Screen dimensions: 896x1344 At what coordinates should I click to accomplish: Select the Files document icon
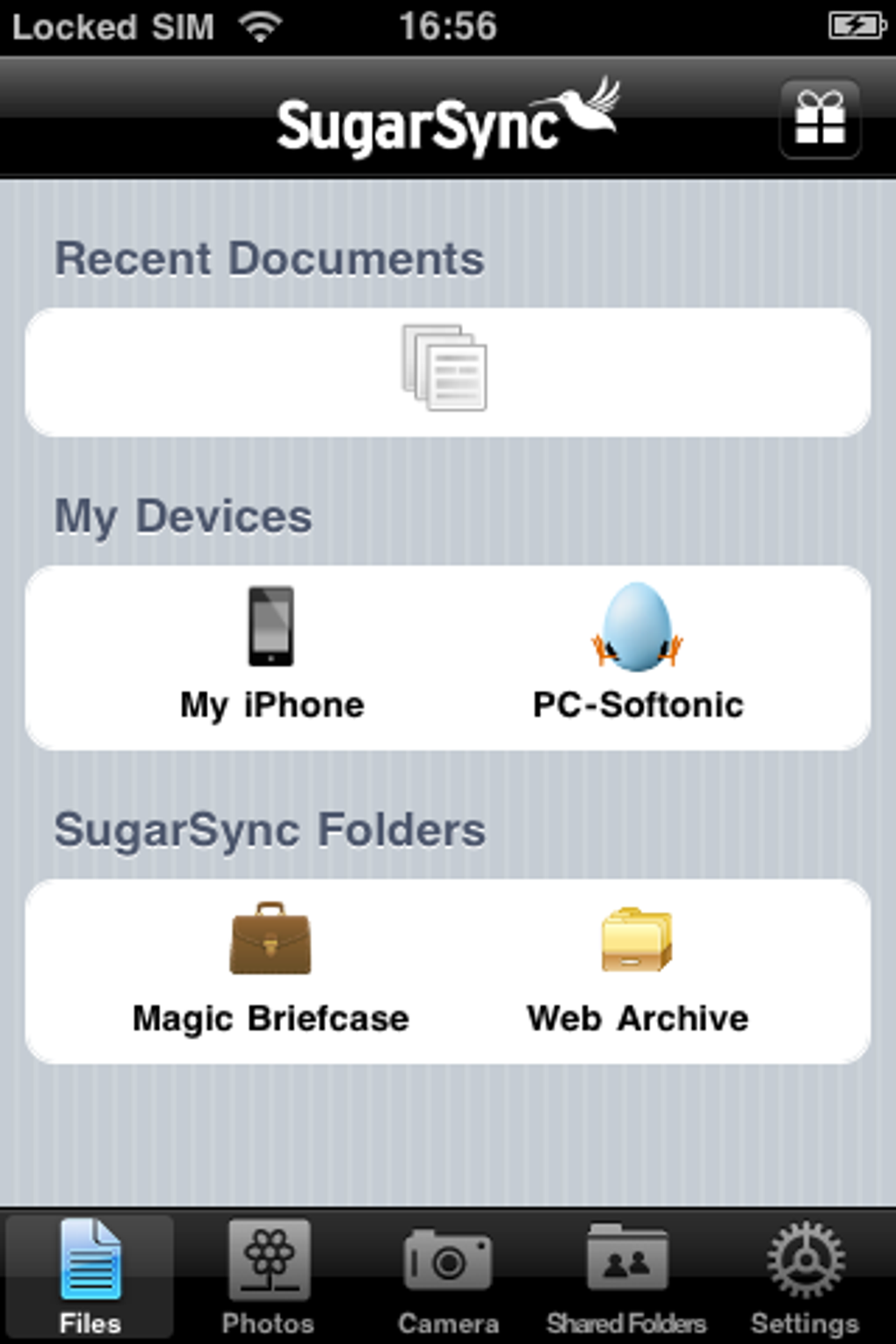[90, 1261]
